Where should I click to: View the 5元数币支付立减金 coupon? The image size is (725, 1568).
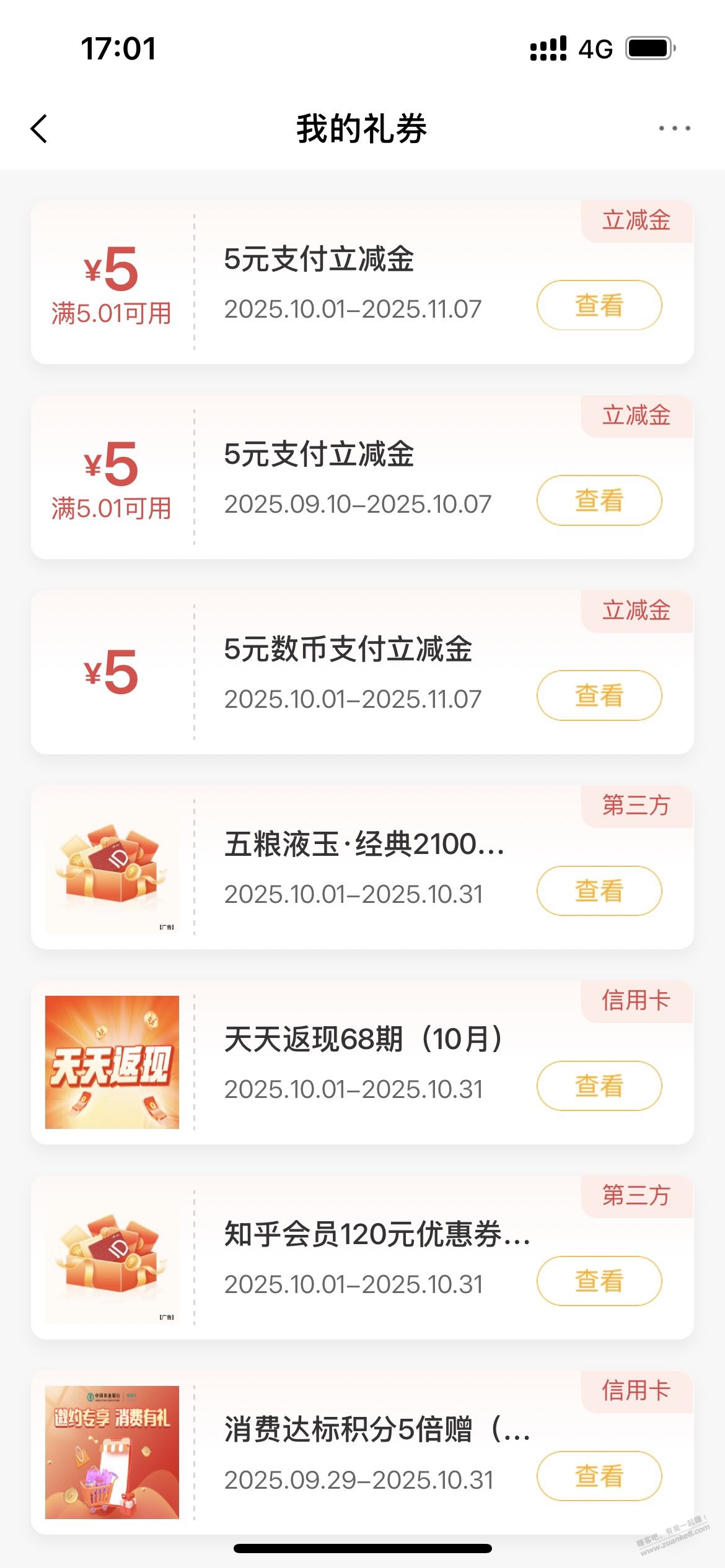599,695
